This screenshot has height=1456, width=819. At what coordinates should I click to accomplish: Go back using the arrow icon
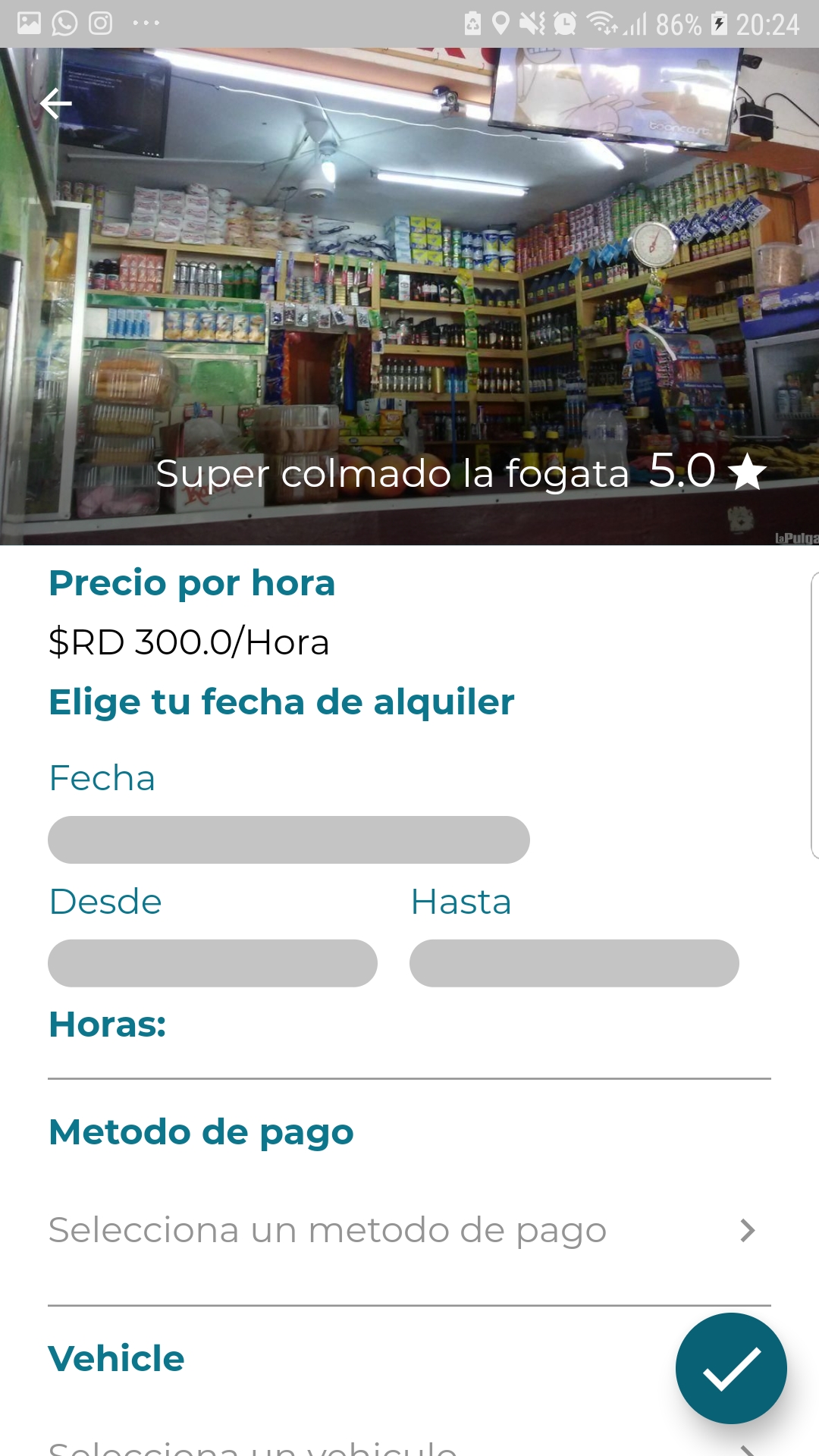[x=56, y=104]
